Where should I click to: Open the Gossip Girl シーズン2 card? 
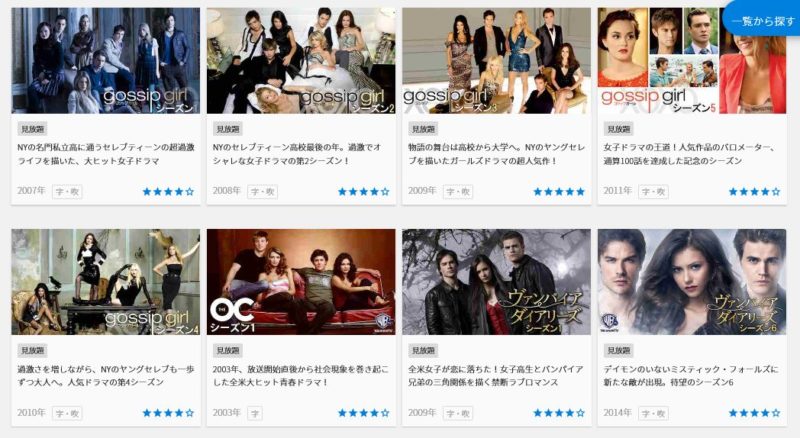[x=301, y=62]
